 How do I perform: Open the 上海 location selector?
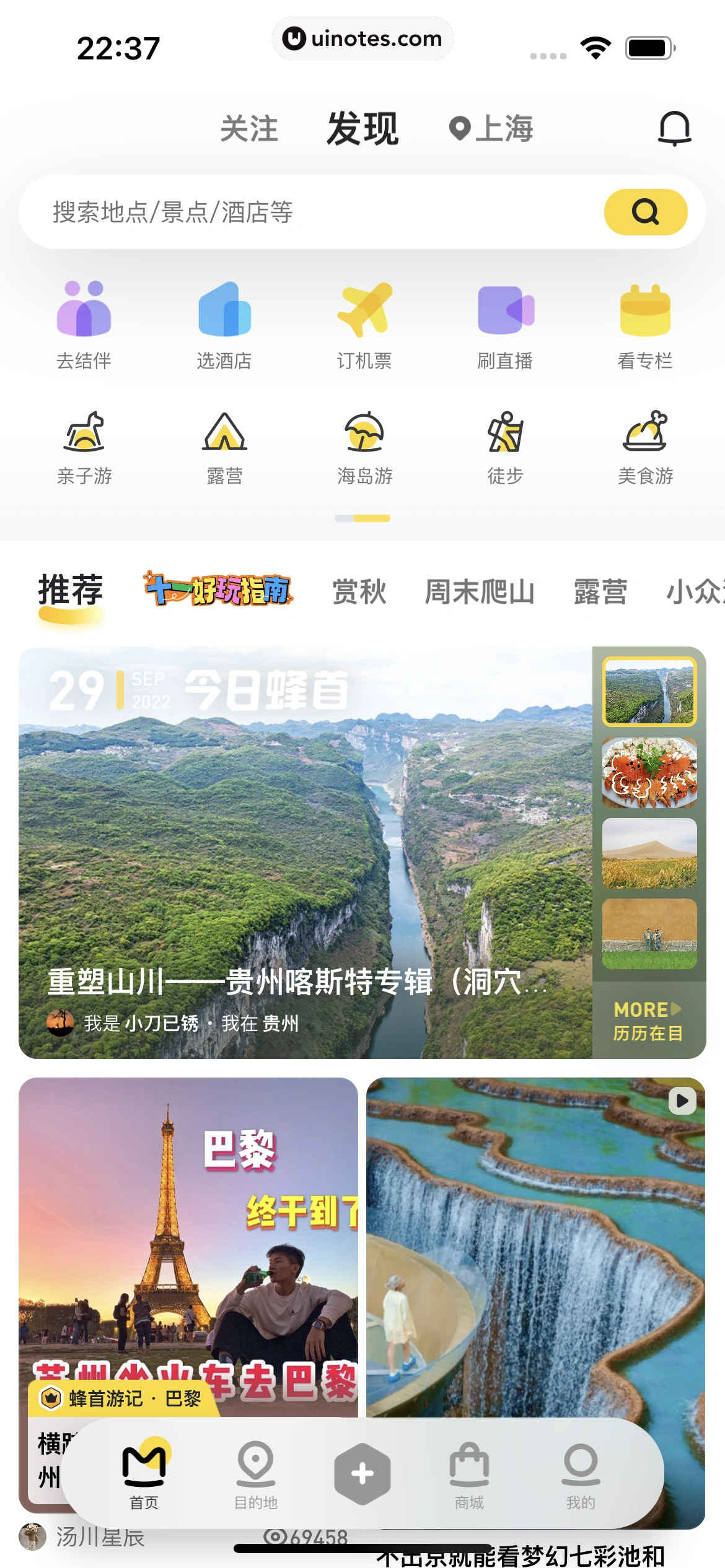coord(493,128)
